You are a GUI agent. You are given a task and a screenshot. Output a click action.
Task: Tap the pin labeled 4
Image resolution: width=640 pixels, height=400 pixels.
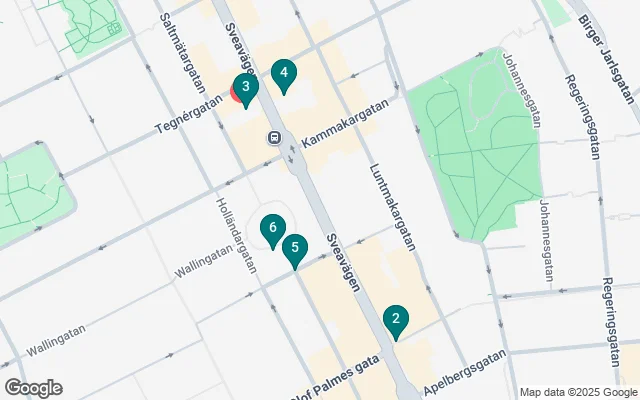[x=285, y=73]
